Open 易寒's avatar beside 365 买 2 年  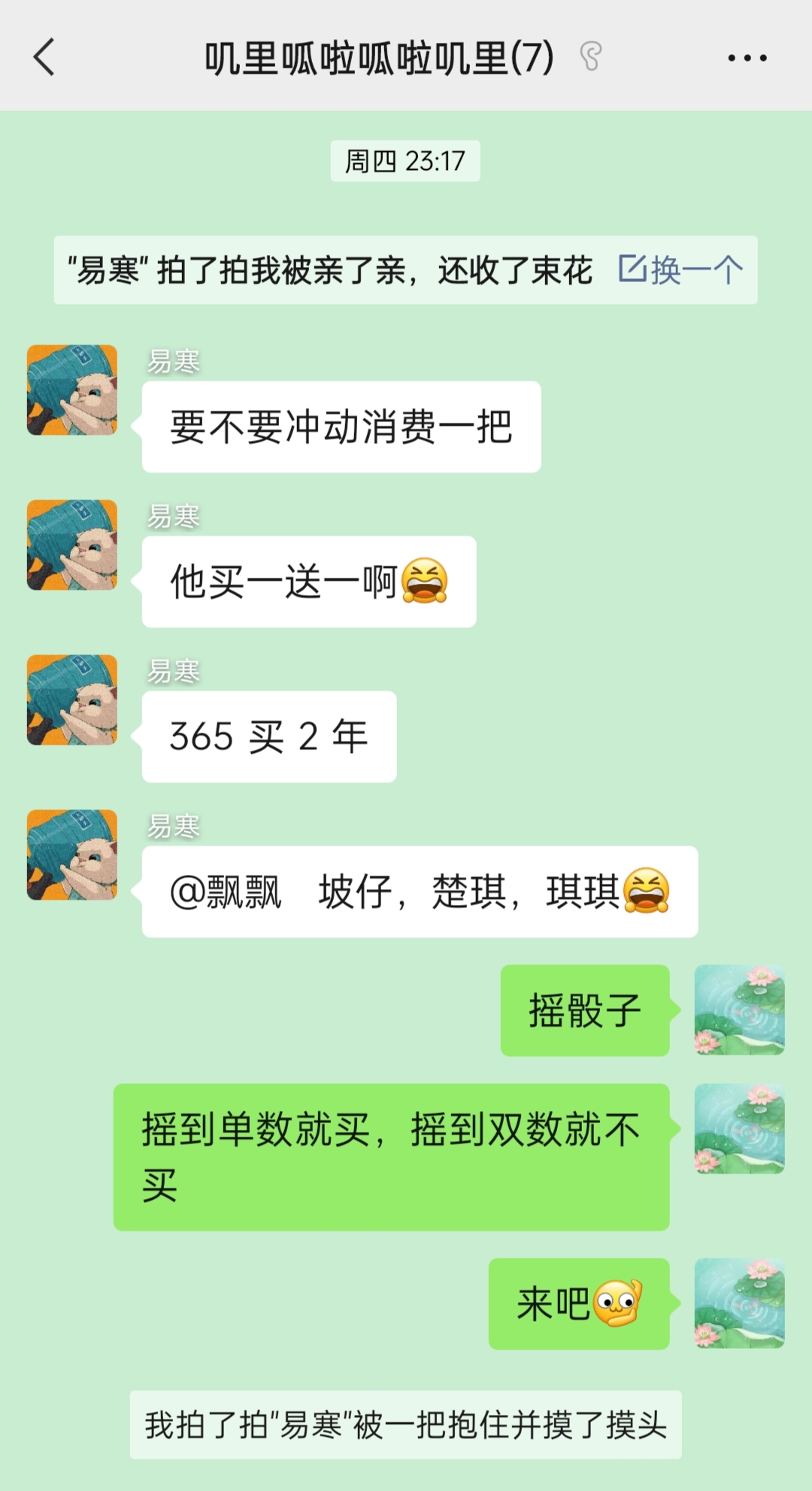[x=72, y=700]
